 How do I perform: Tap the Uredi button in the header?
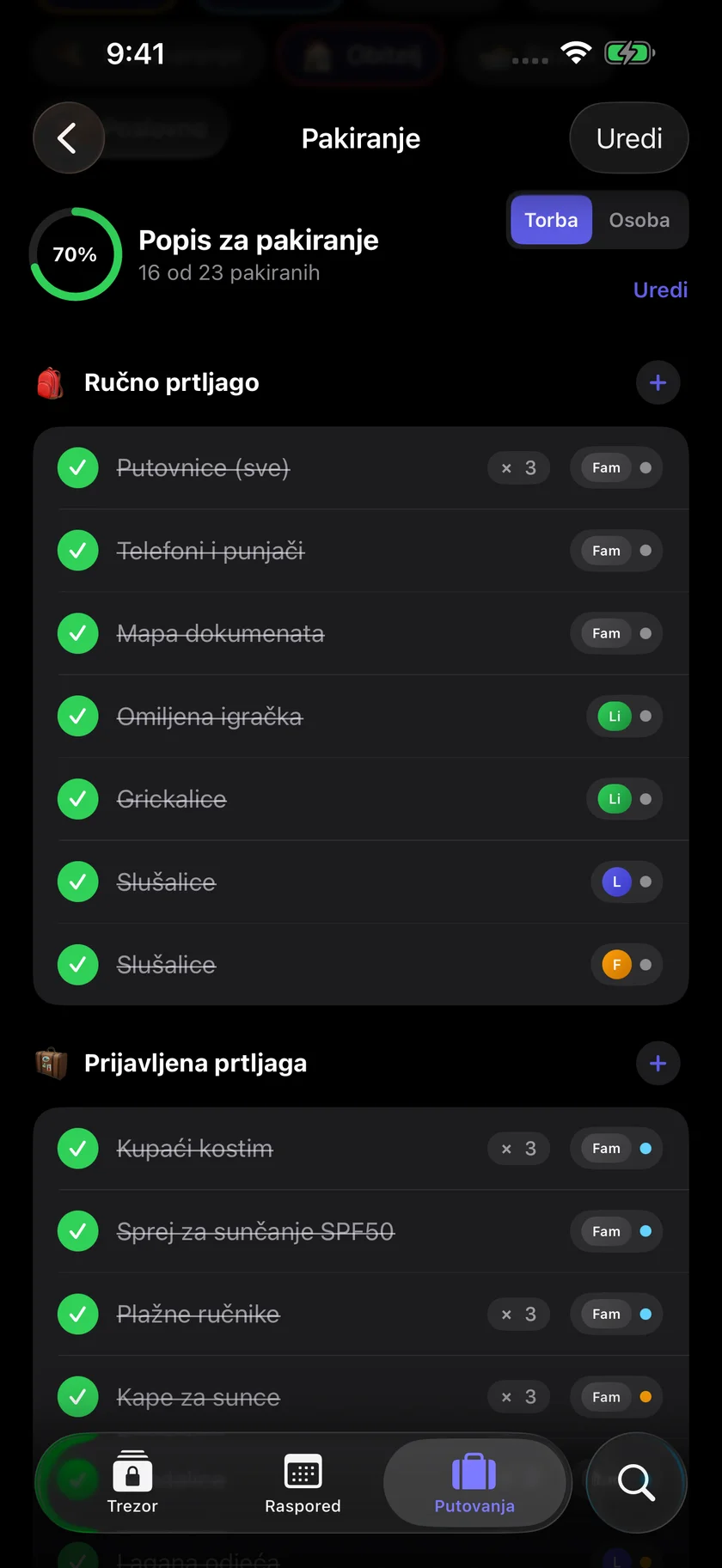[629, 137]
